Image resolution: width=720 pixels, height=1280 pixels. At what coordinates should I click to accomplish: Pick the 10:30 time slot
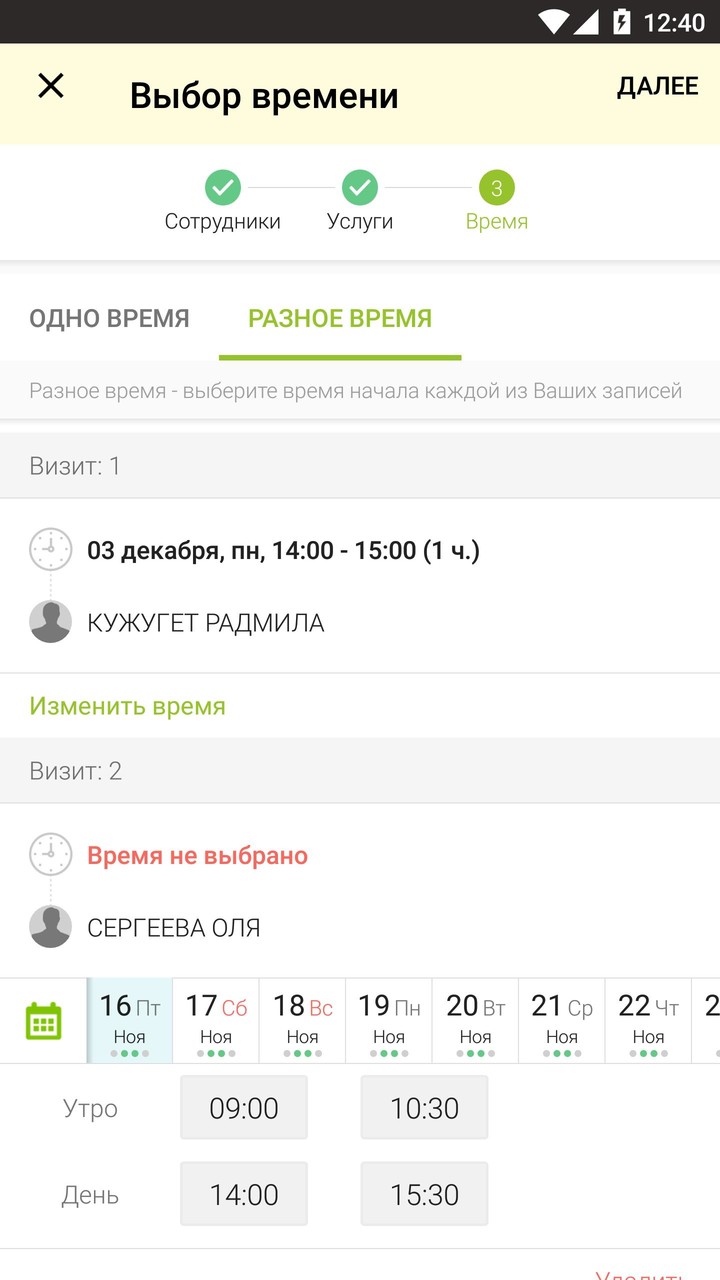coord(424,1108)
